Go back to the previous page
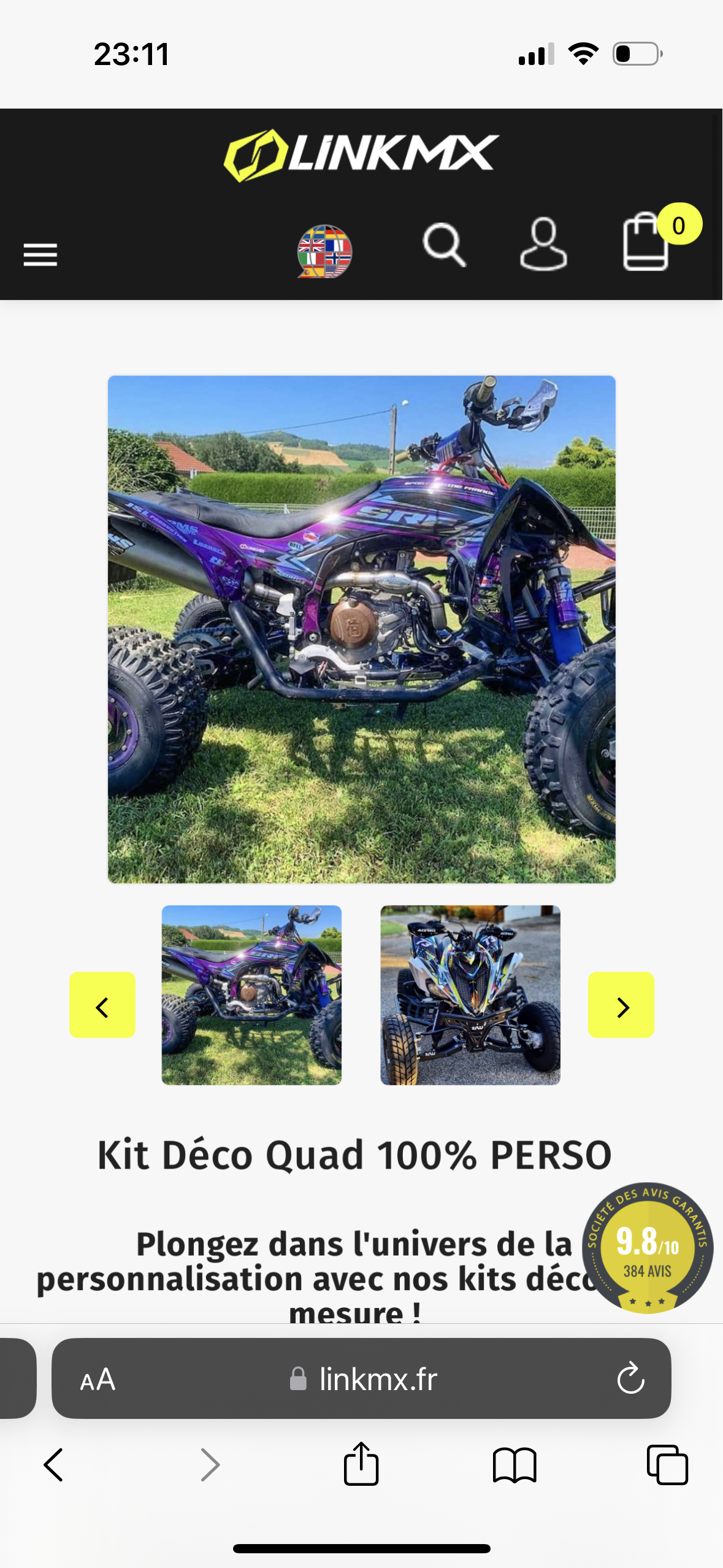 coord(54,1465)
